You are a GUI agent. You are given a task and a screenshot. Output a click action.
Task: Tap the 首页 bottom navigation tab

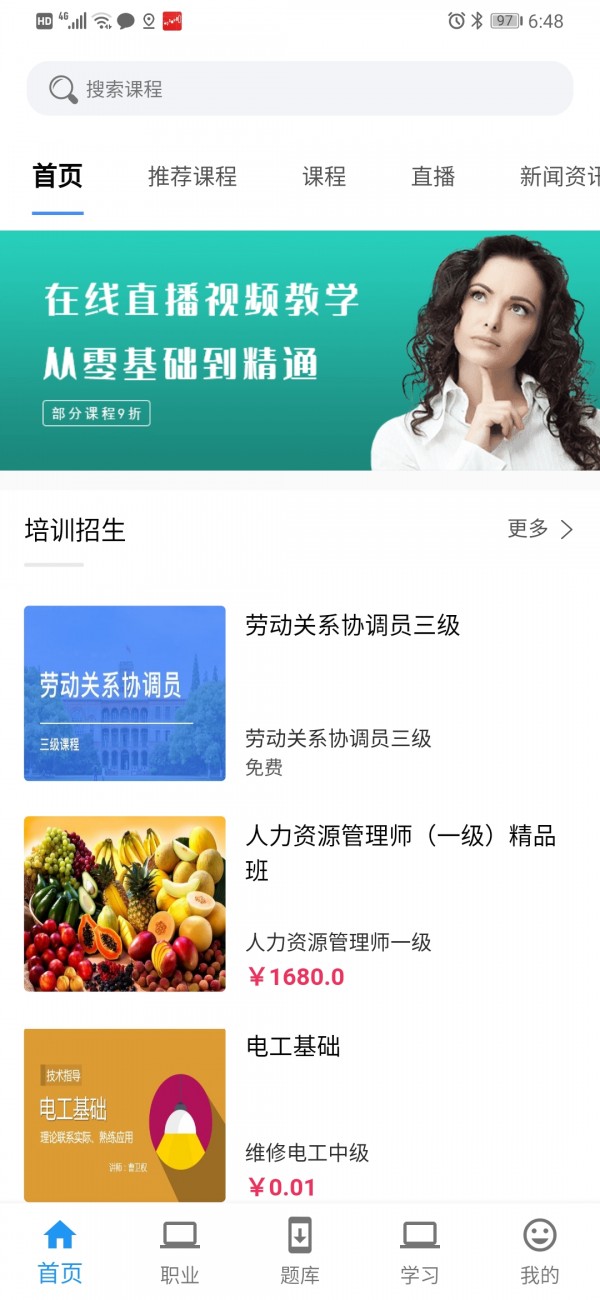pos(60,1251)
